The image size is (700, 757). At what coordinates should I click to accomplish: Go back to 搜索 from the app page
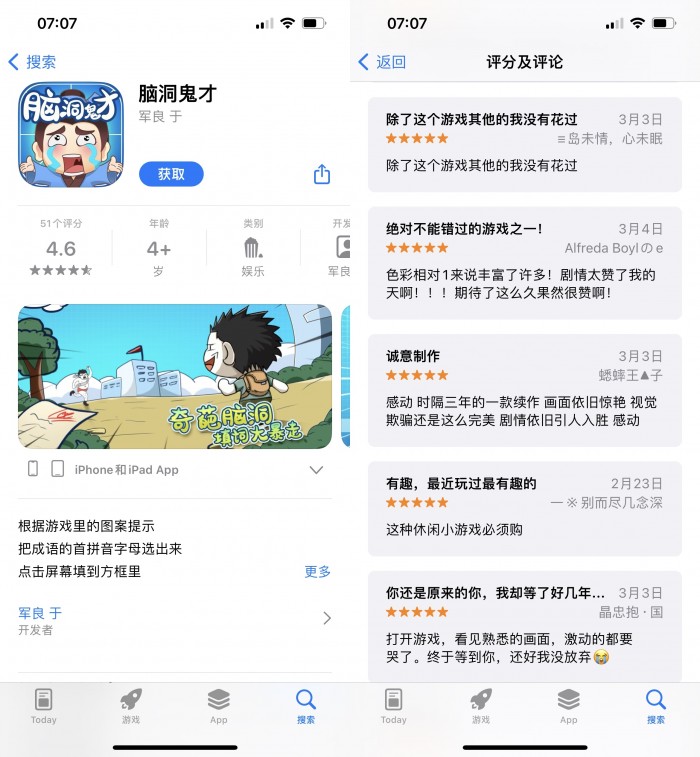pyautogui.click(x=32, y=62)
